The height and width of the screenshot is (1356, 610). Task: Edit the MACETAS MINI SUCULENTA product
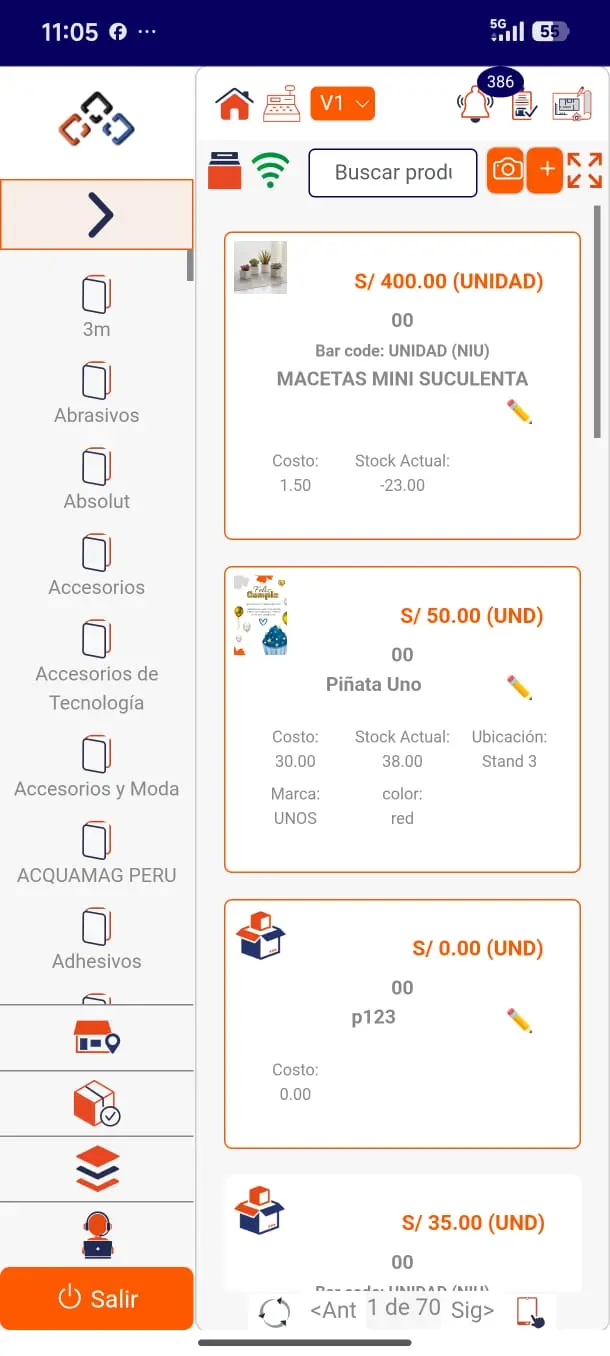pos(519,411)
